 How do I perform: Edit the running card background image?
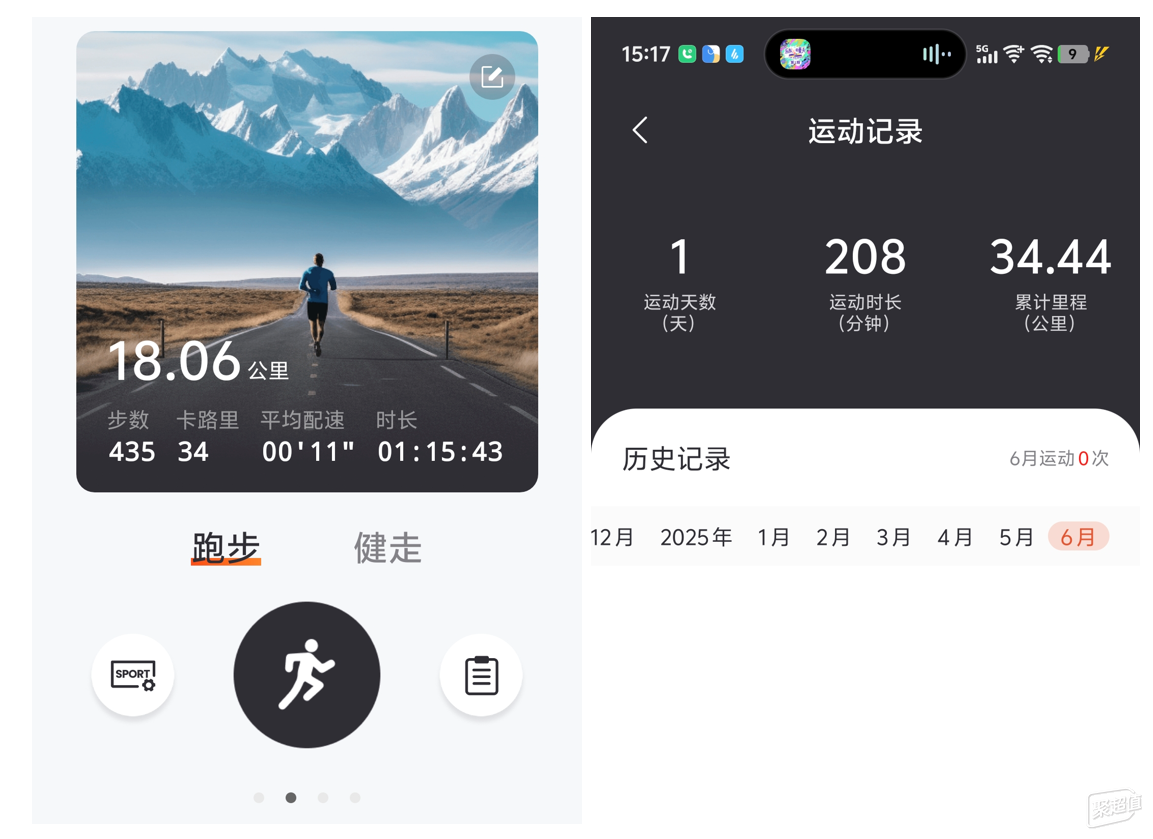pos(491,77)
